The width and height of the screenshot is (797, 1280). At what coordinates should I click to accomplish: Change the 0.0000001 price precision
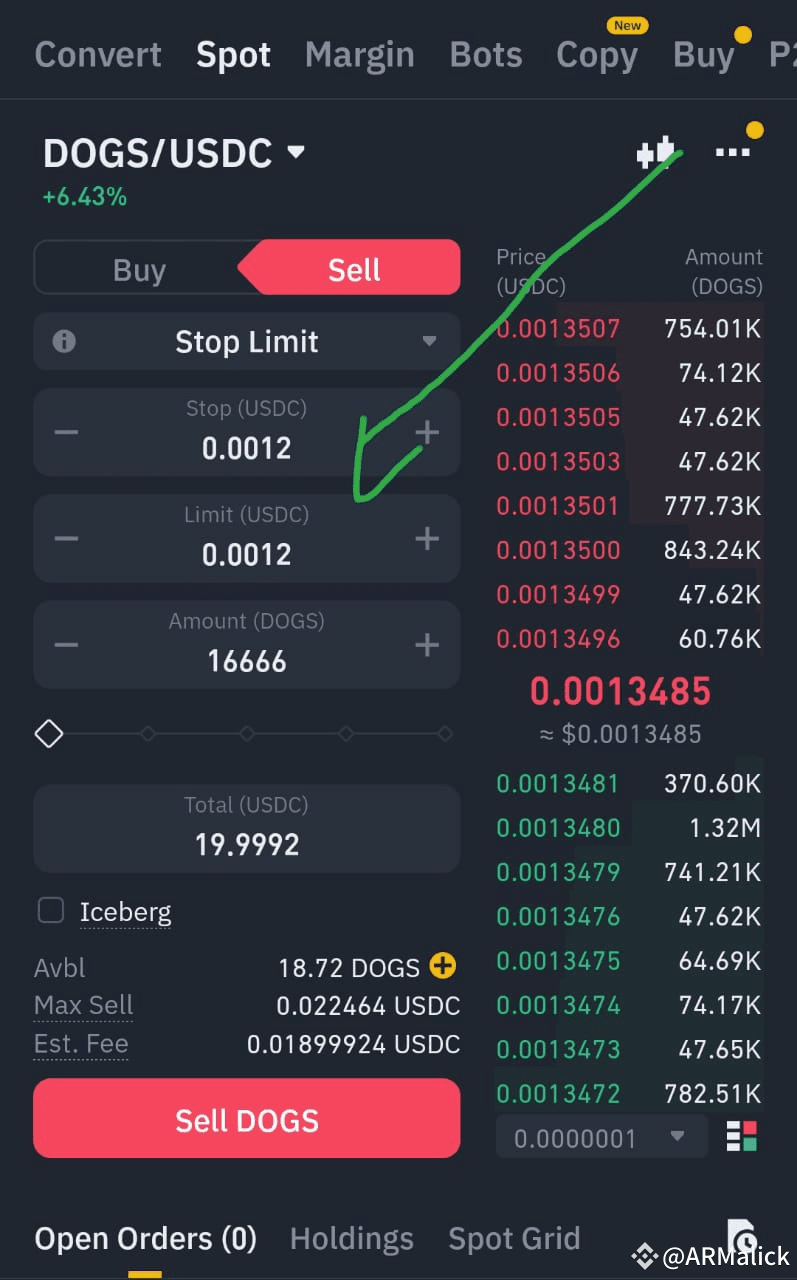pyautogui.click(x=600, y=1138)
